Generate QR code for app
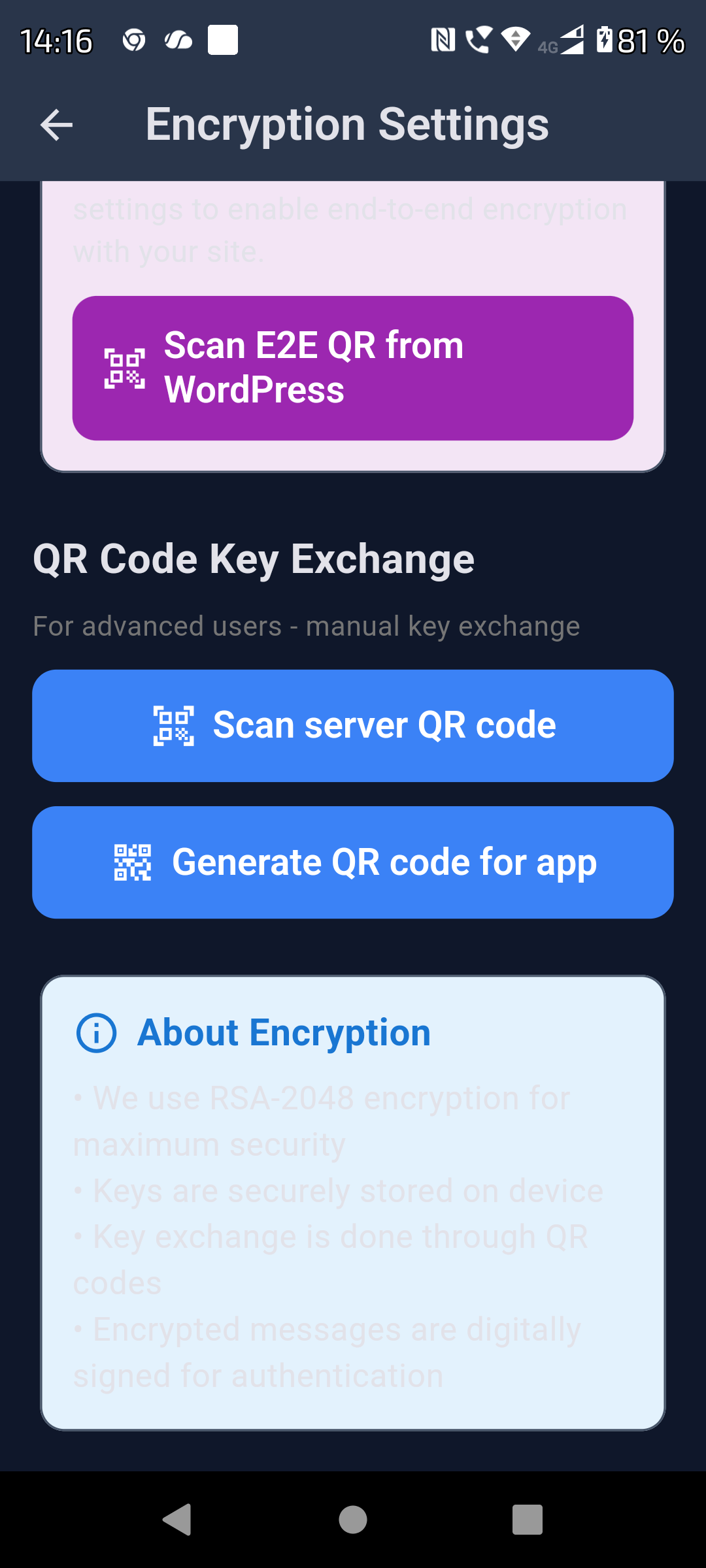Screen dimensions: 706x1568 353,862
